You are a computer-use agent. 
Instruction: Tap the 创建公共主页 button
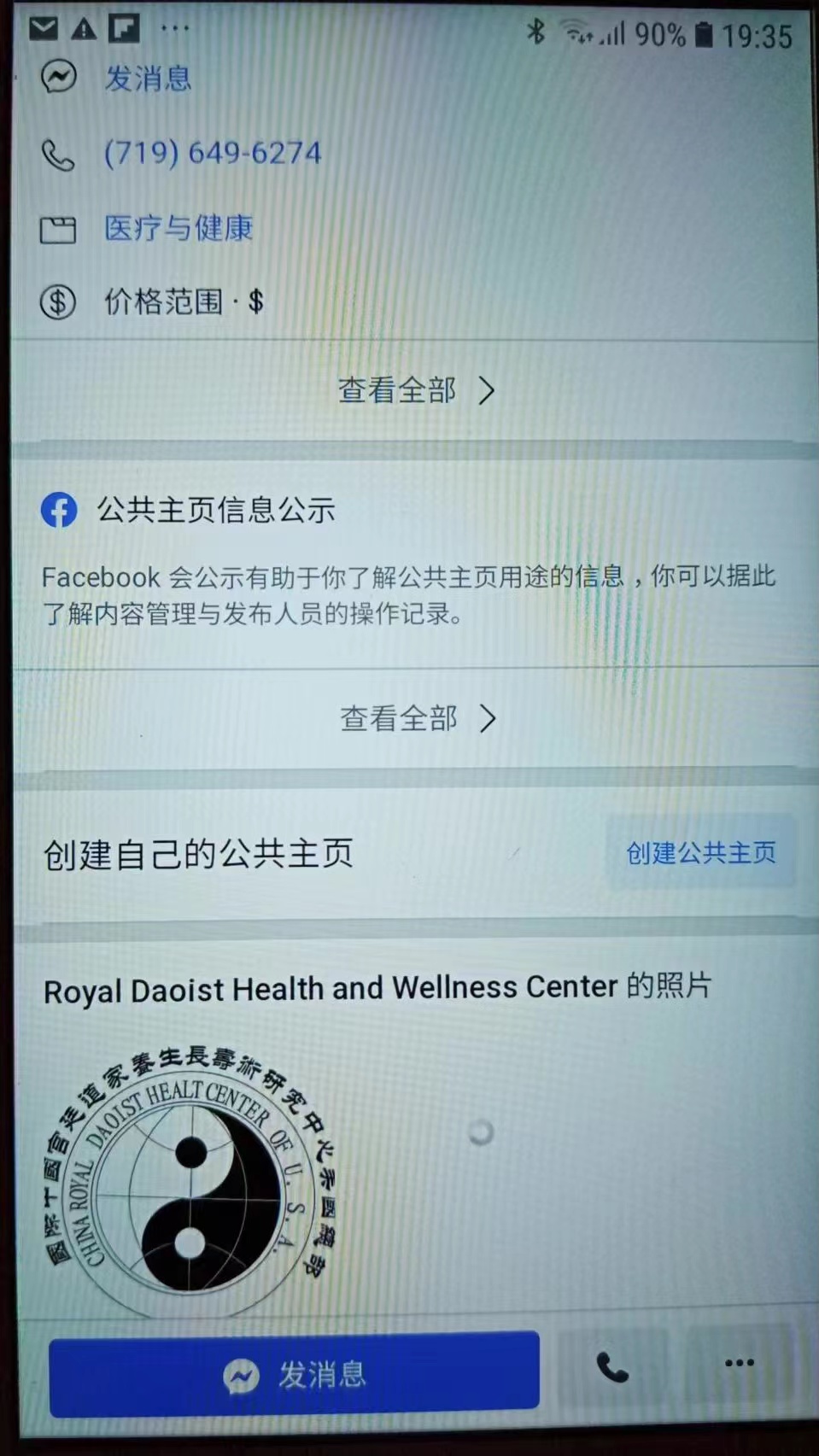[x=700, y=852]
